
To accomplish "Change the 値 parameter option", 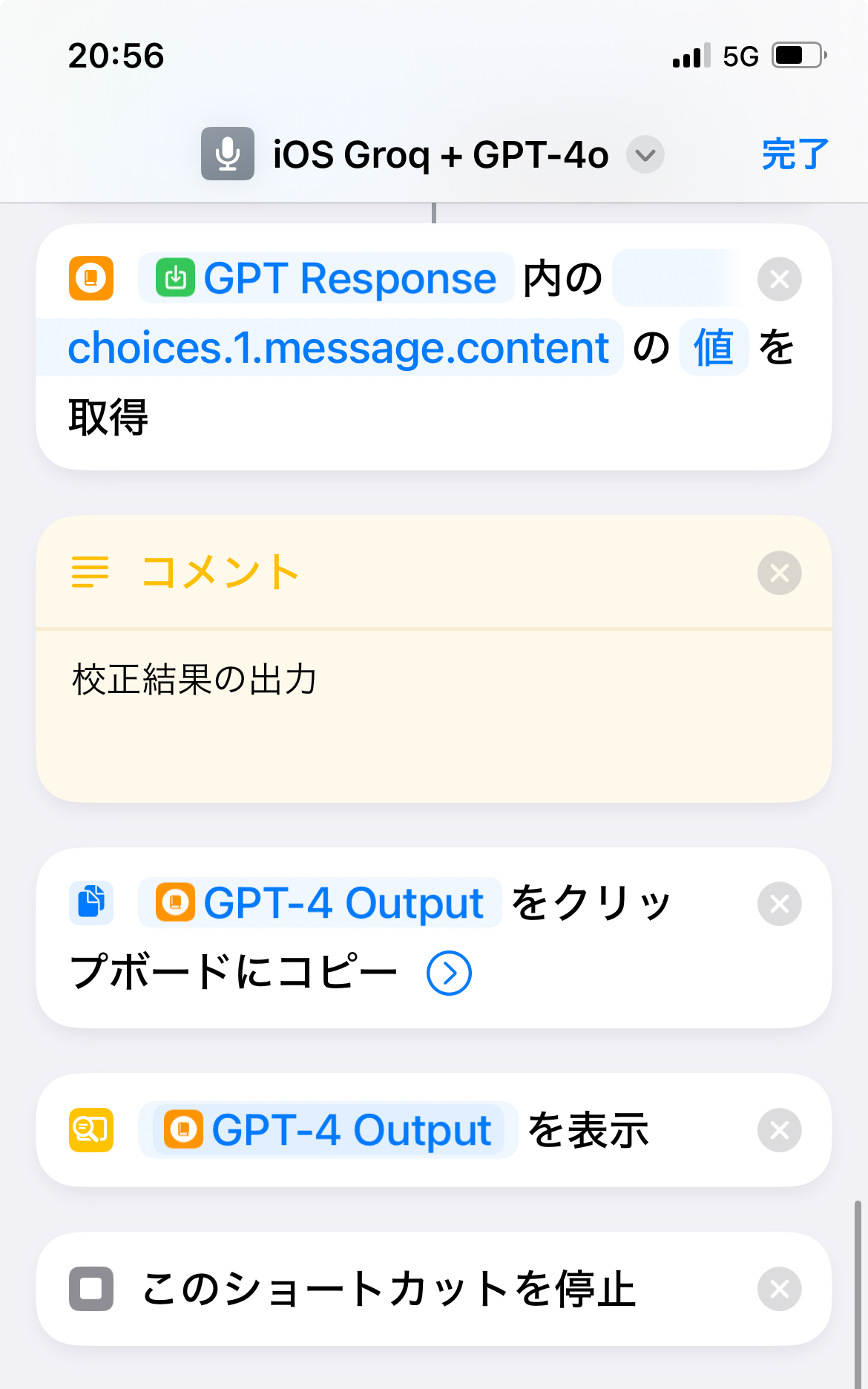I will tap(713, 347).
